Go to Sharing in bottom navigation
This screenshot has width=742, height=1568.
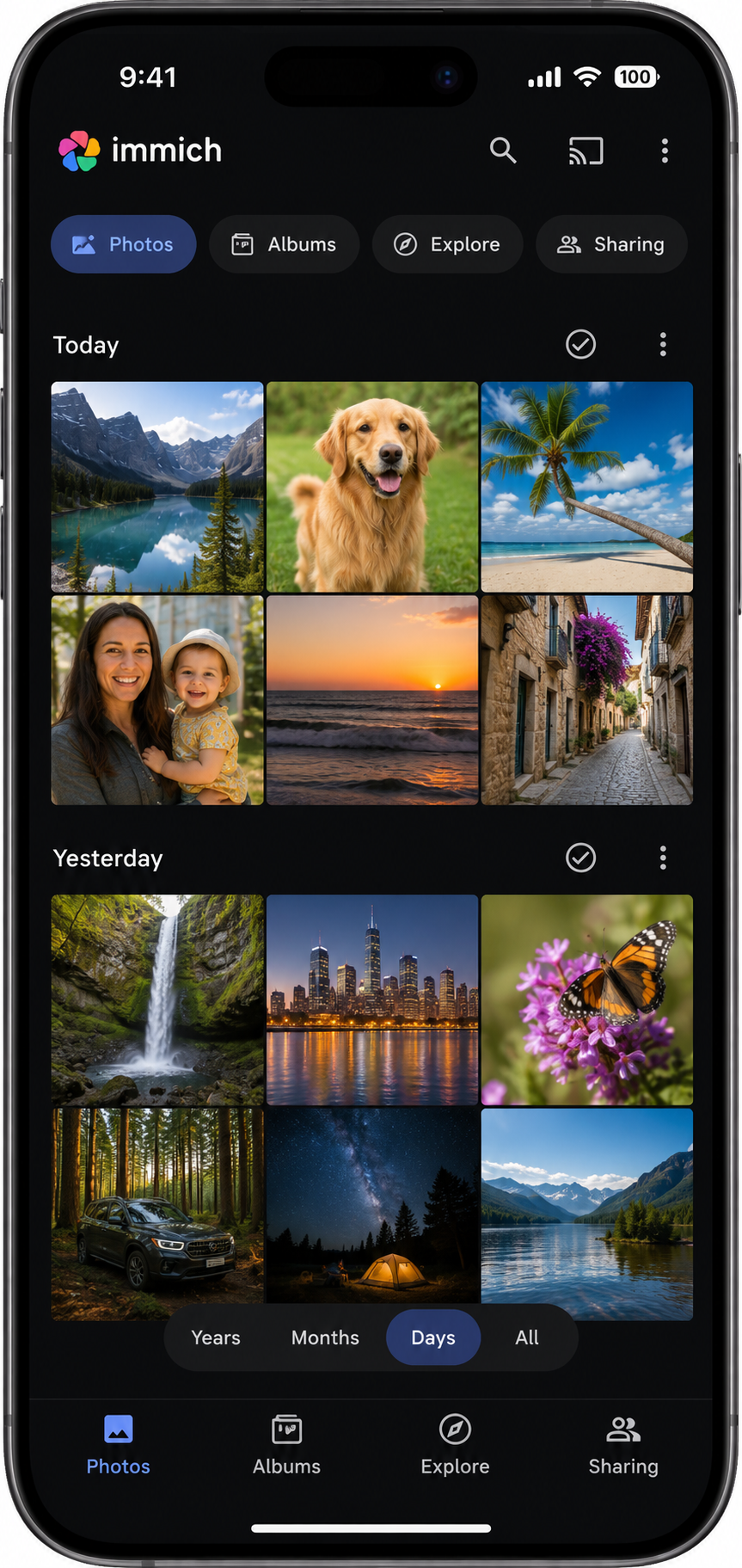[623, 1446]
